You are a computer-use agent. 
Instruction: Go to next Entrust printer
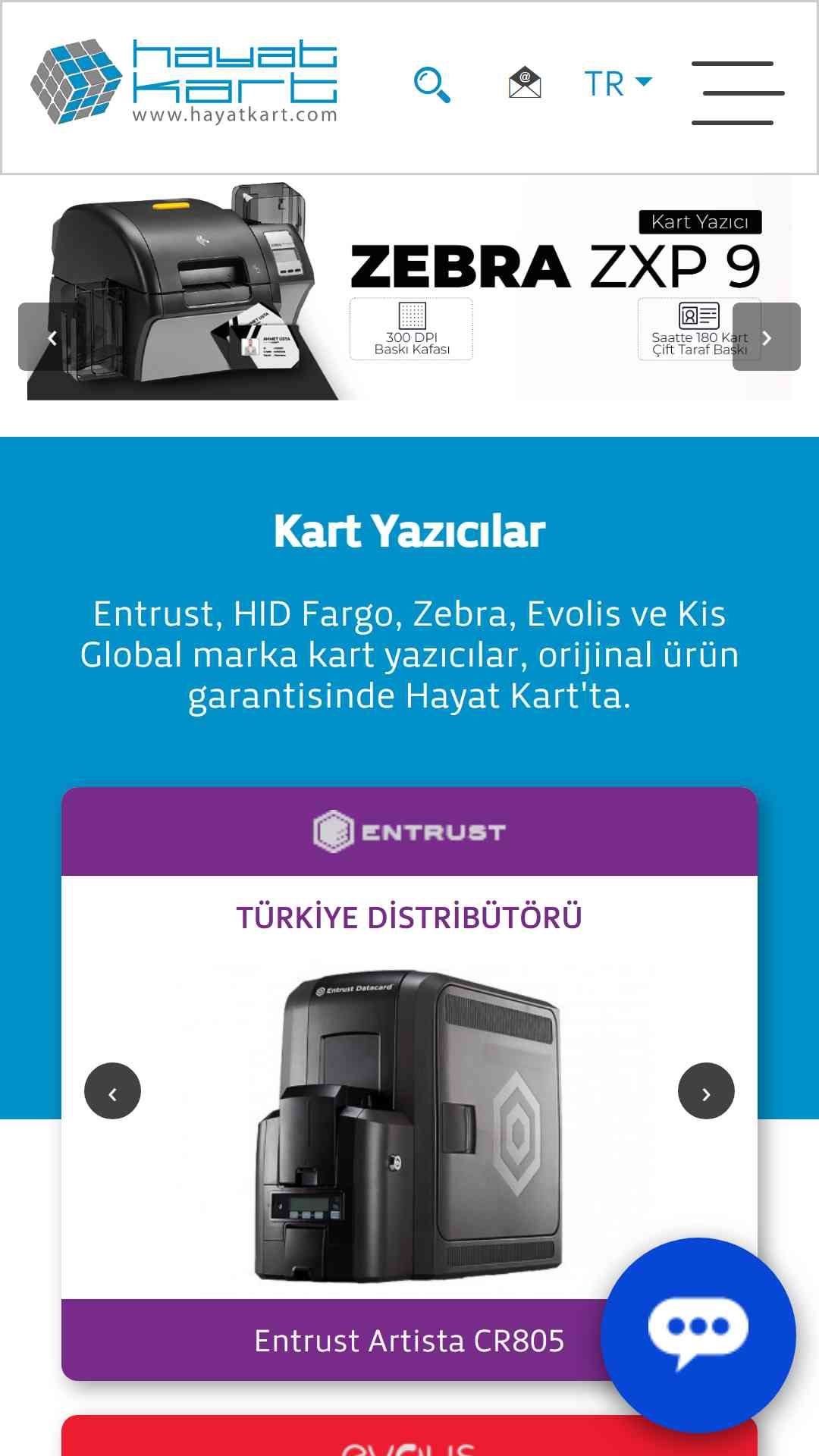pyautogui.click(x=706, y=1091)
